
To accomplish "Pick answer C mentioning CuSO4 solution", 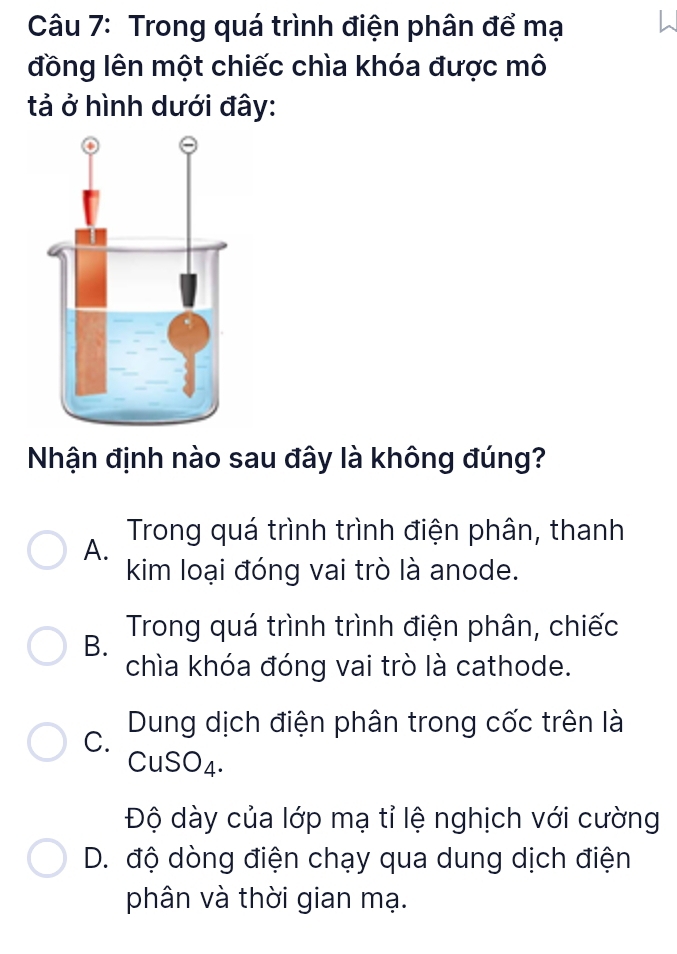I will [x=47, y=743].
